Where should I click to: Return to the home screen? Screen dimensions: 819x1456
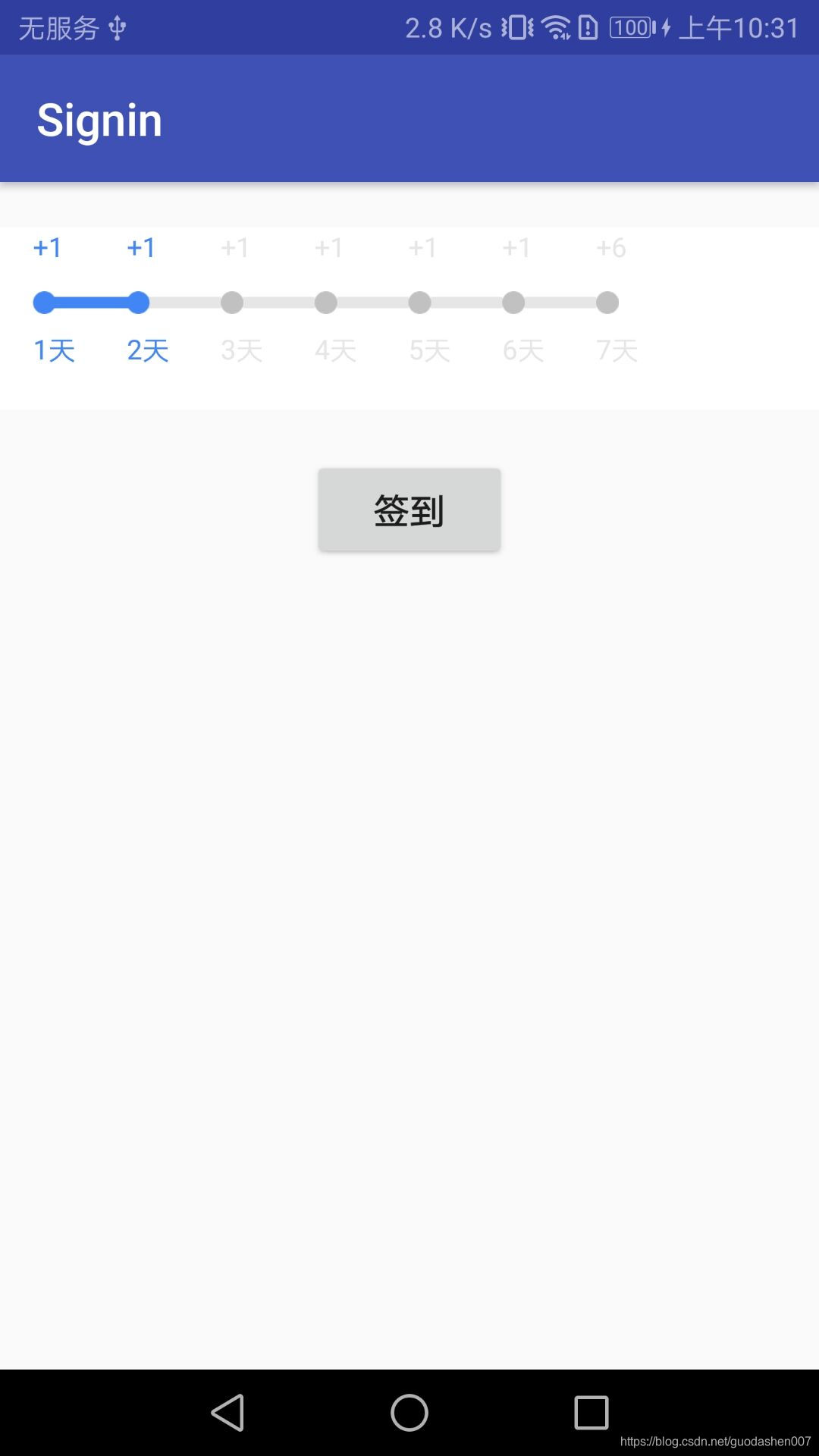pyautogui.click(x=409, y=1413)
